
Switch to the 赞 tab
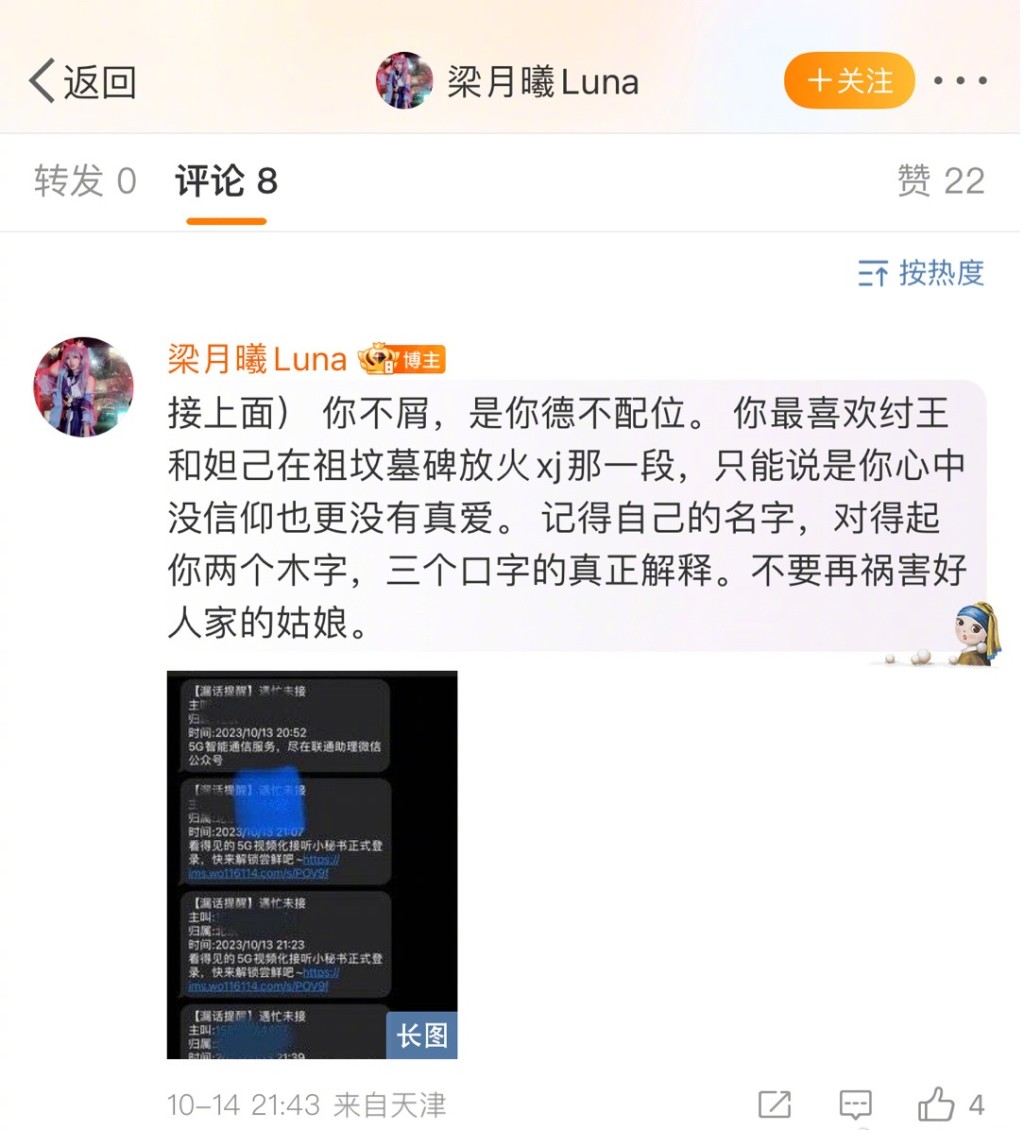click(940, 181)
